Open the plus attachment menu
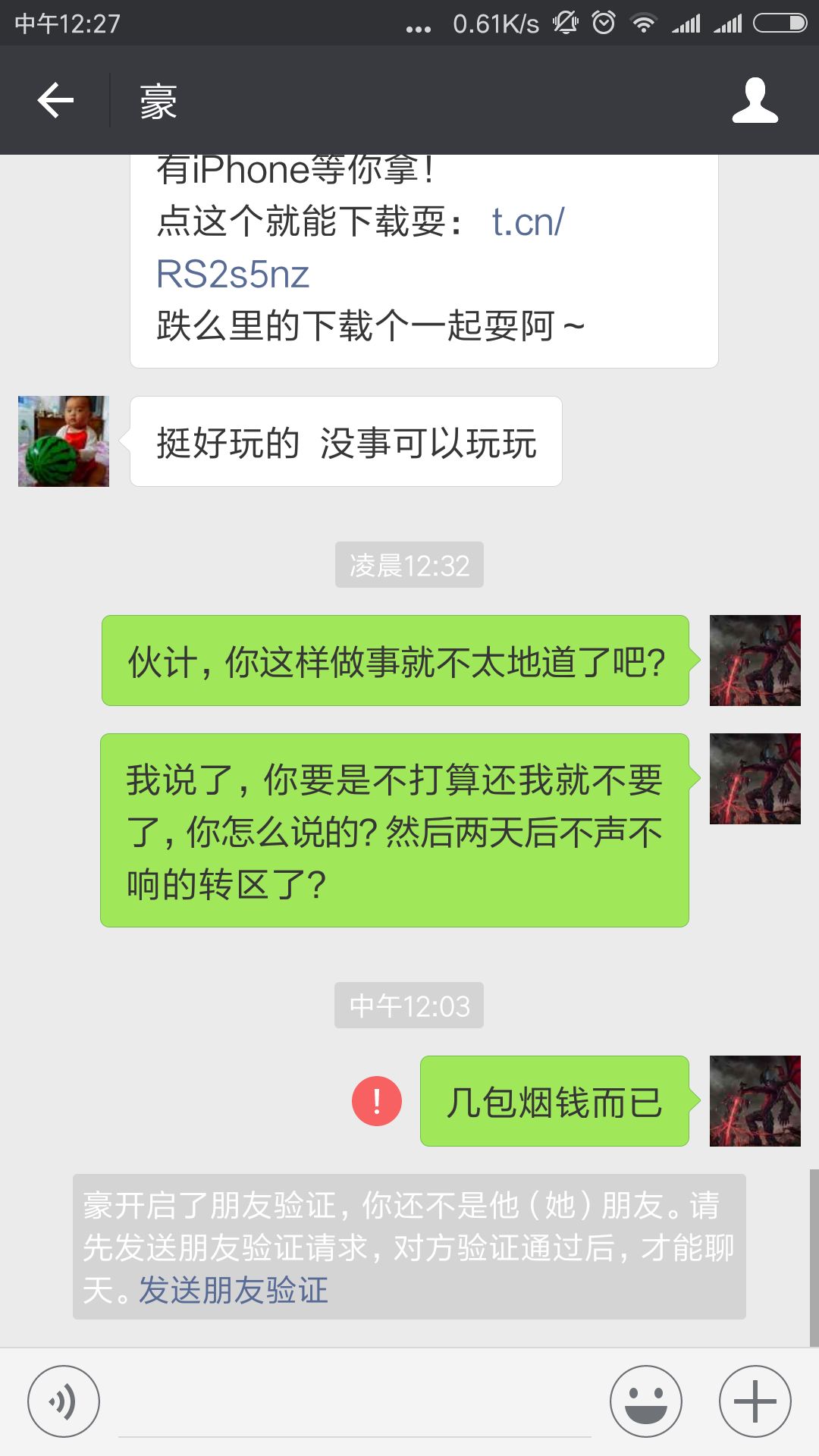The image size is (819, 1456). click(755, 1401)
